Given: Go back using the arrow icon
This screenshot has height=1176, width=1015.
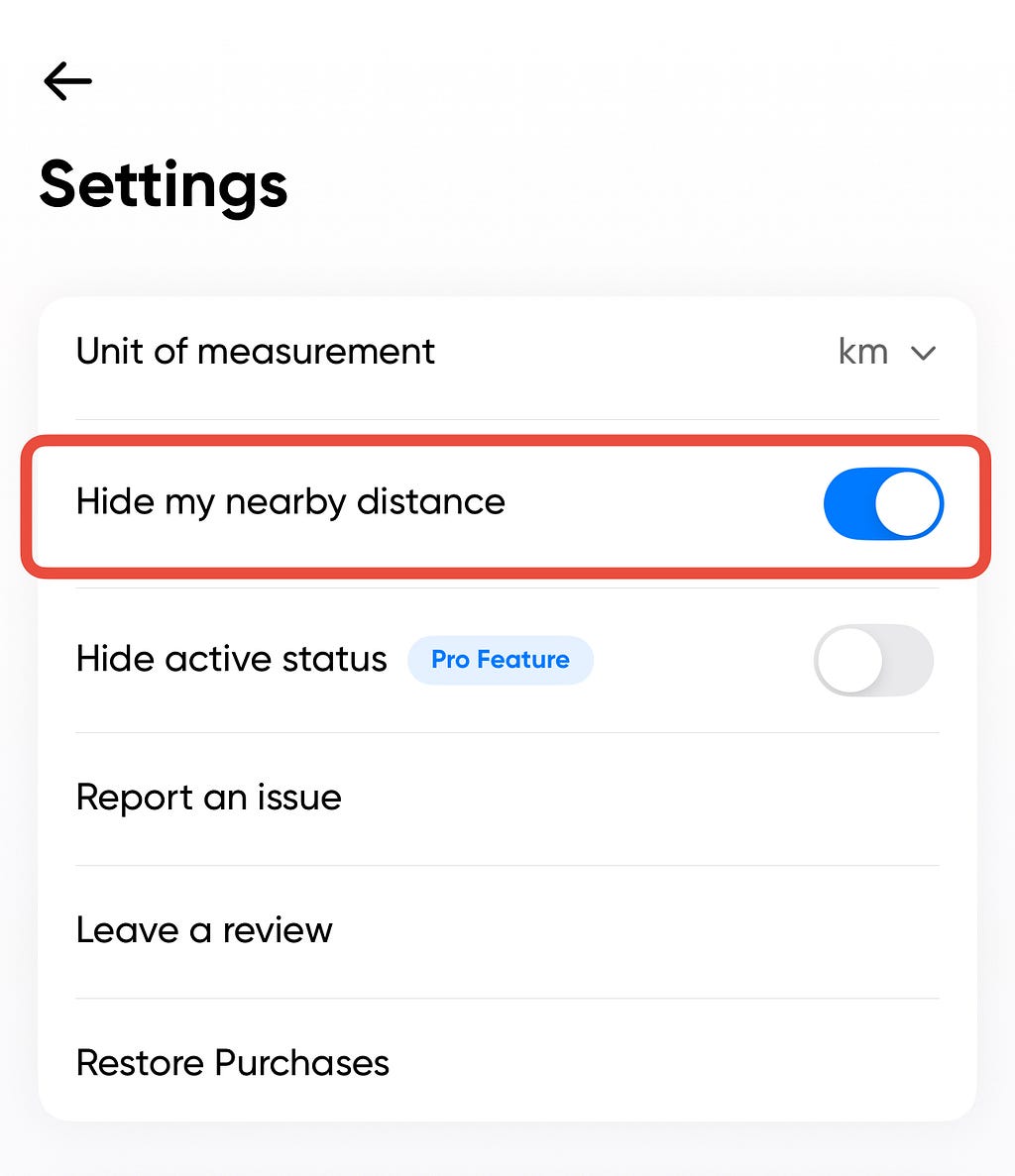Looking at the screenshot, I should [67, 81].
